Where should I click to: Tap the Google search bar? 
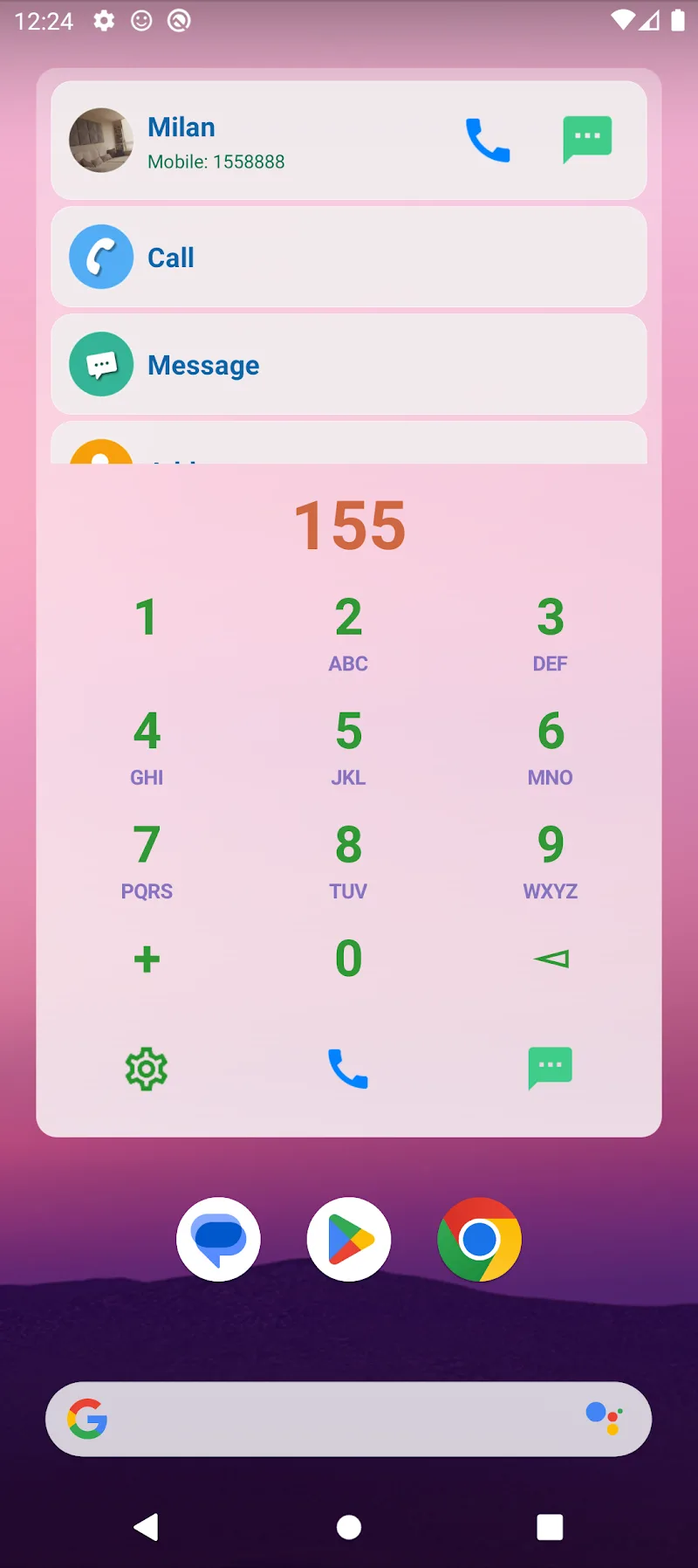(x=332, y=1419)
